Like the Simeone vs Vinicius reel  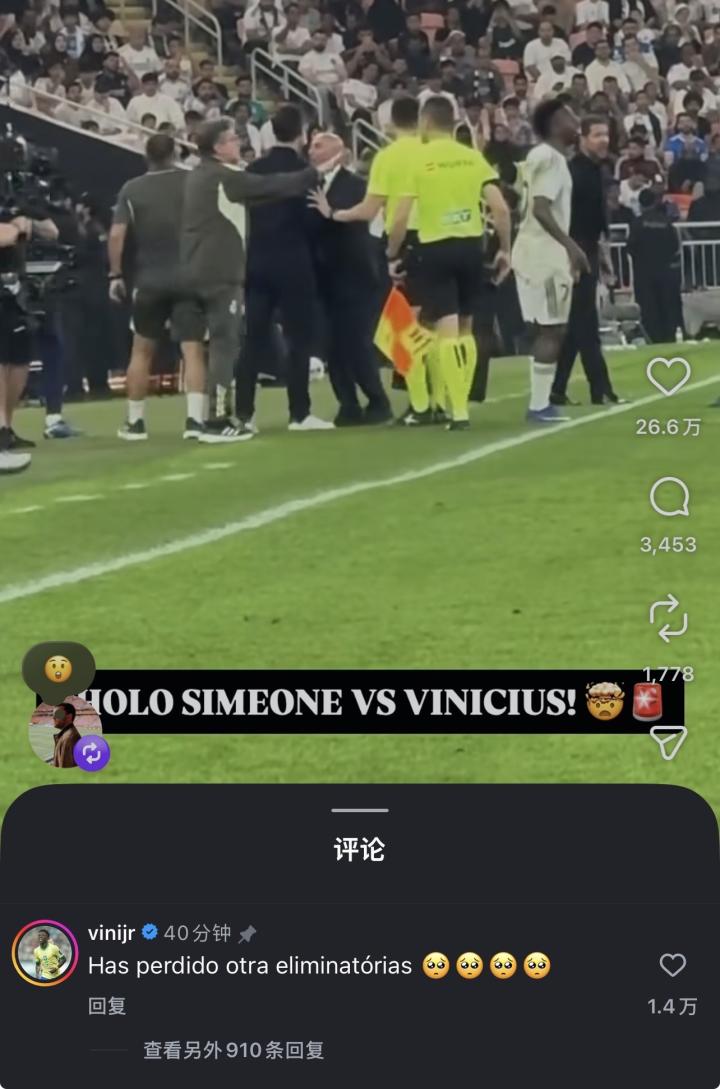(668, 377)
